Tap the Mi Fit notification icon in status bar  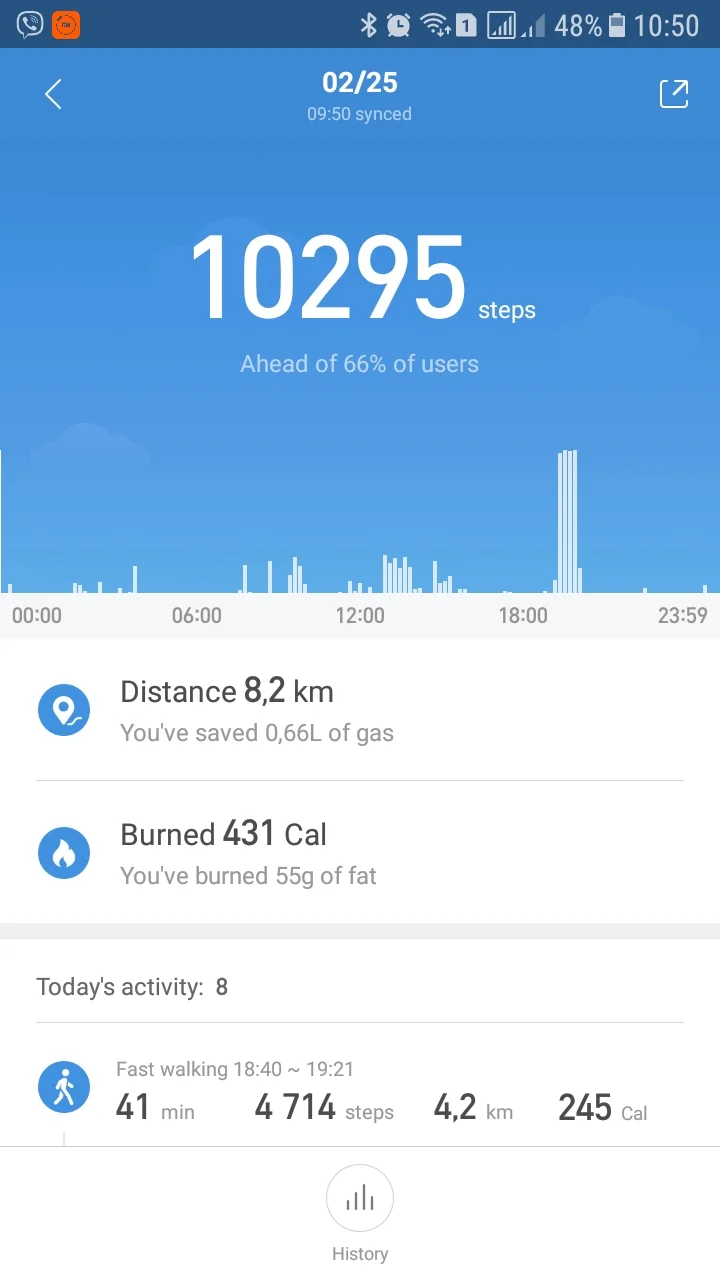tap(64, 24)
